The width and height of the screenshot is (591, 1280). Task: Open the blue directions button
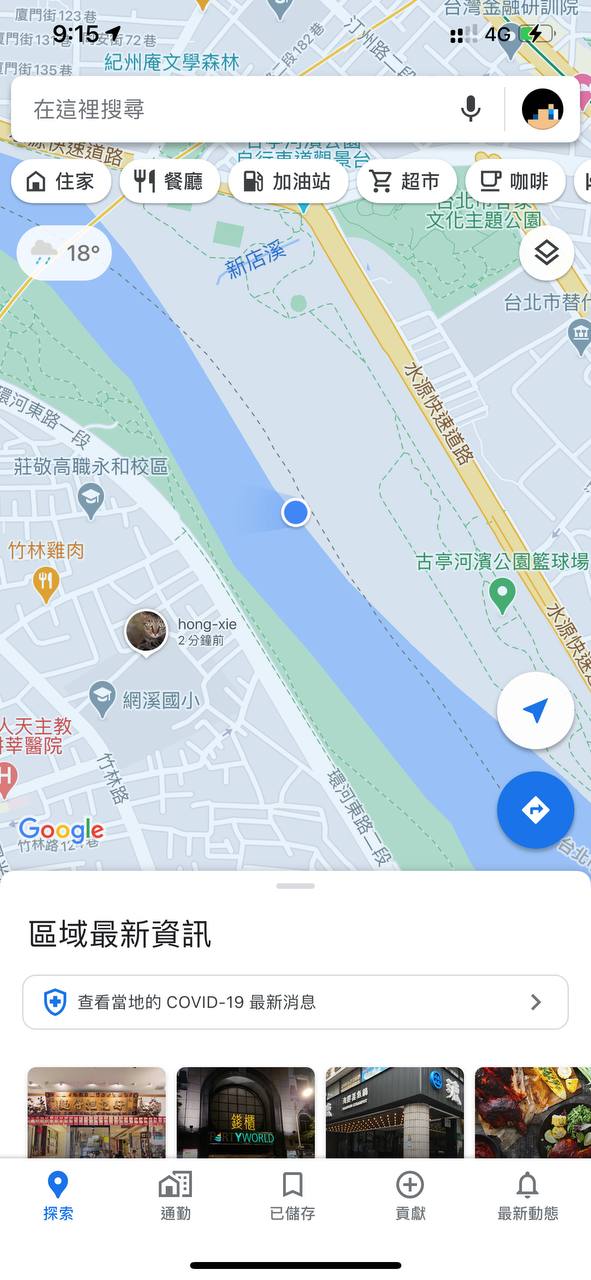coord(535,810)
